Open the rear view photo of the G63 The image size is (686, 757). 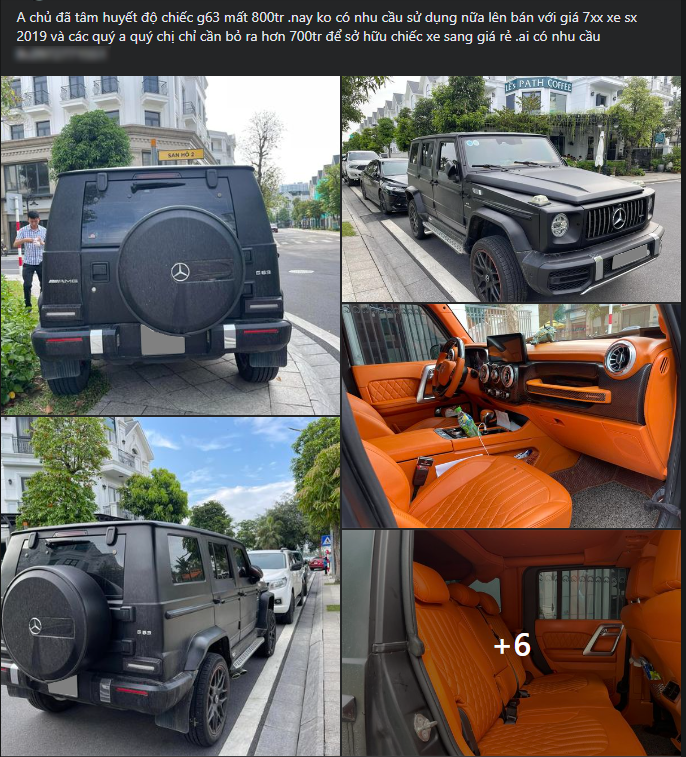170,245
